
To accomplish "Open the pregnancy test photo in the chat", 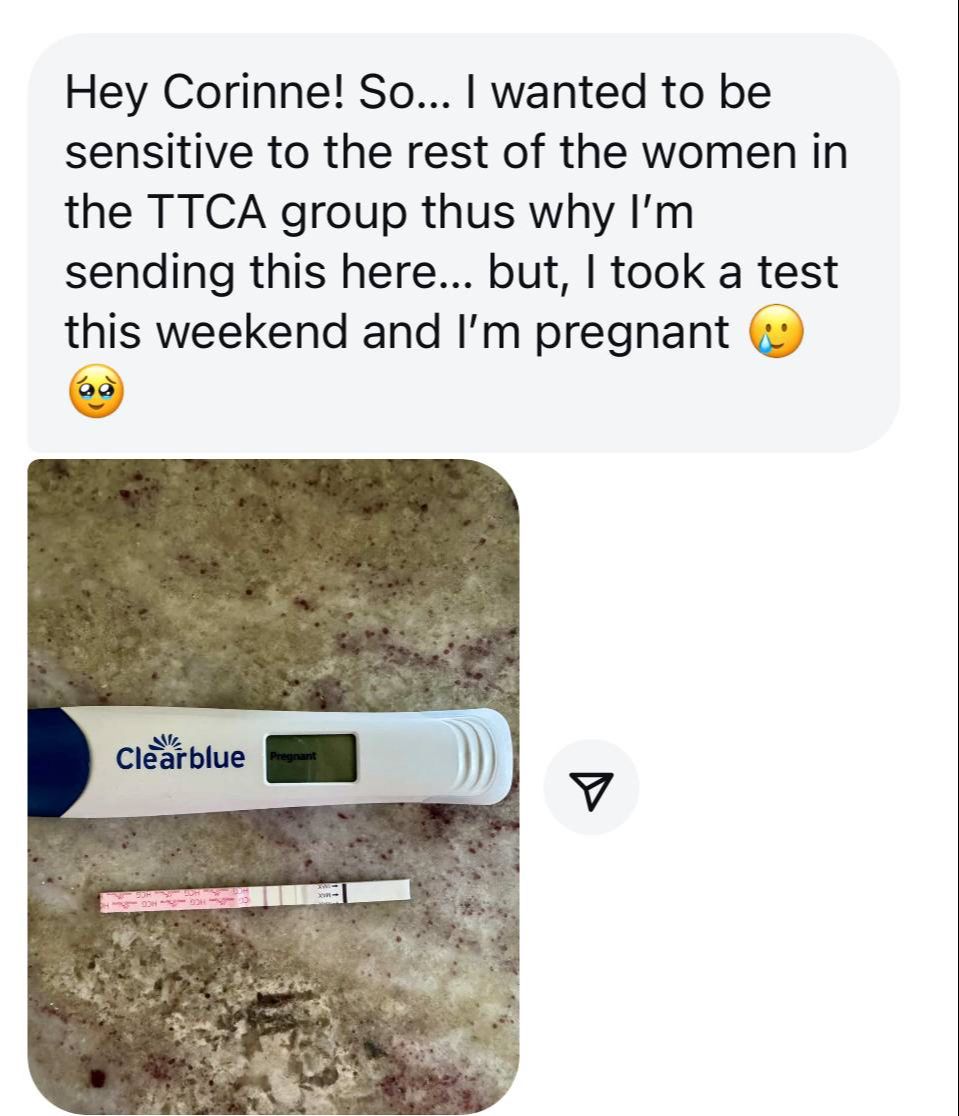I will [x=273, y=785].
